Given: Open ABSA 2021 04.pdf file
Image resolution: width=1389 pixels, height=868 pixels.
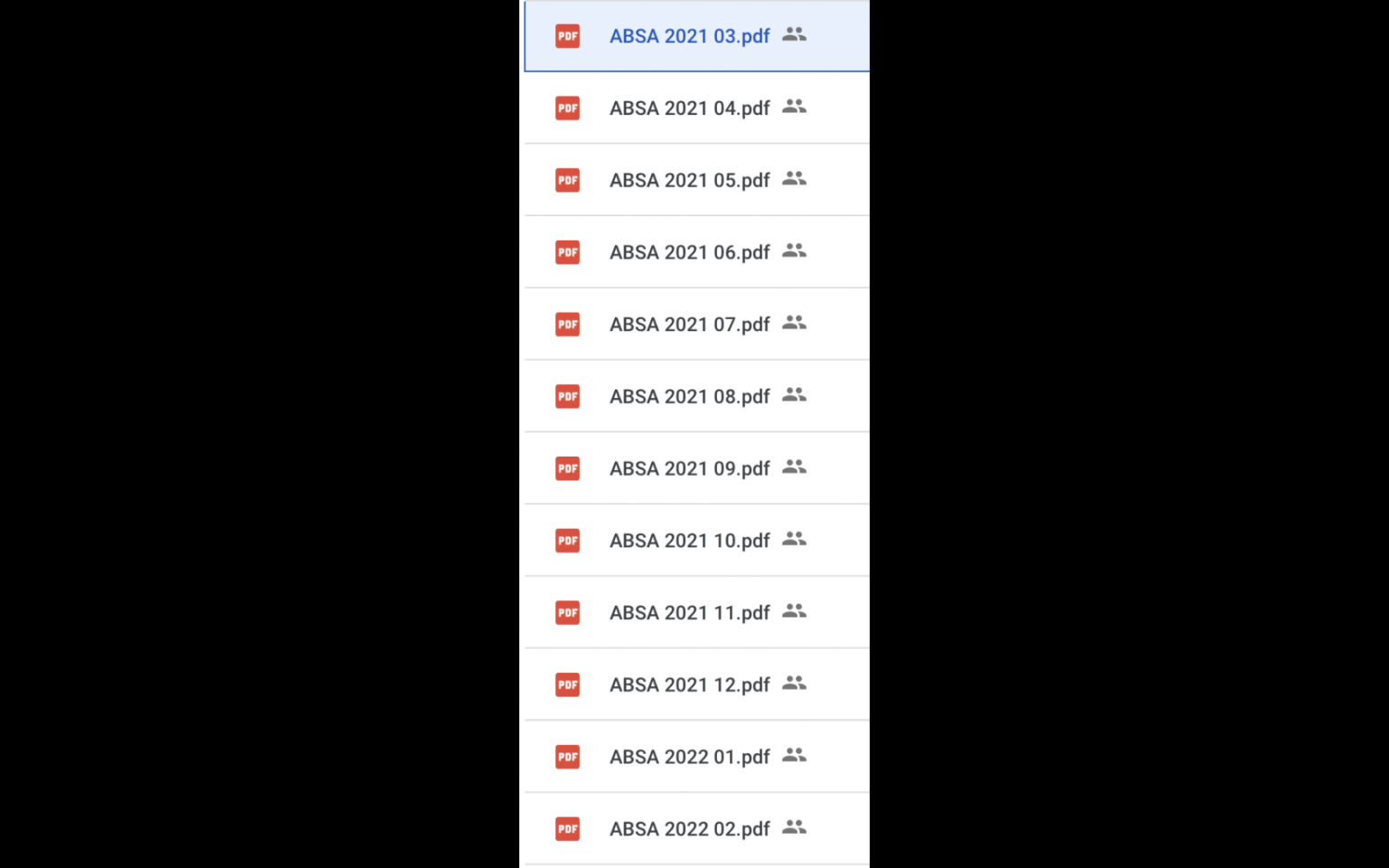Looking at the screenshot, I should click(689, 108).
